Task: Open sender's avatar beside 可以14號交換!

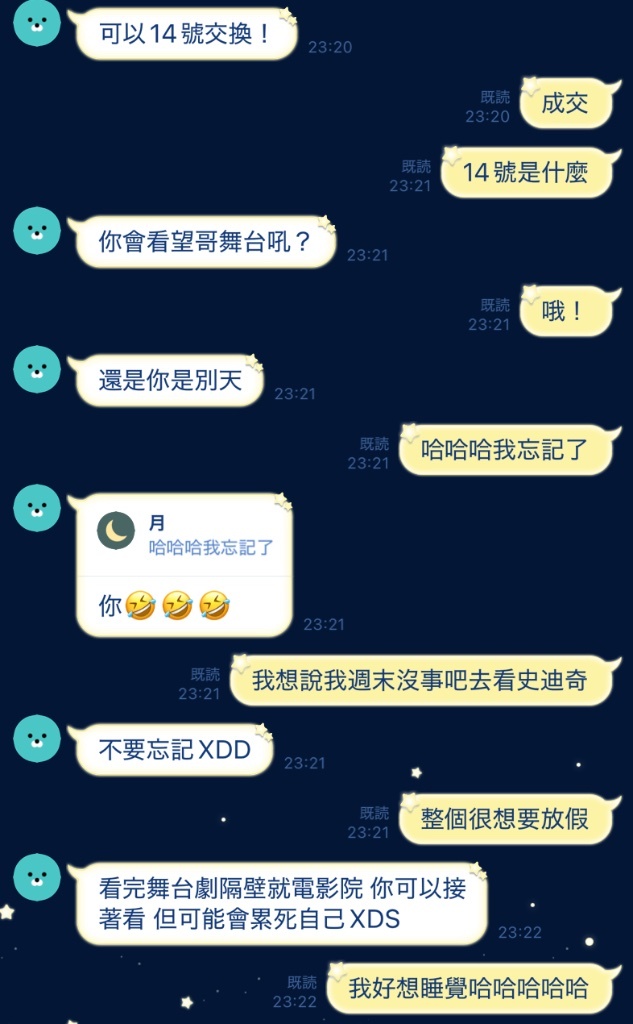Action: (x=37, y=23)
